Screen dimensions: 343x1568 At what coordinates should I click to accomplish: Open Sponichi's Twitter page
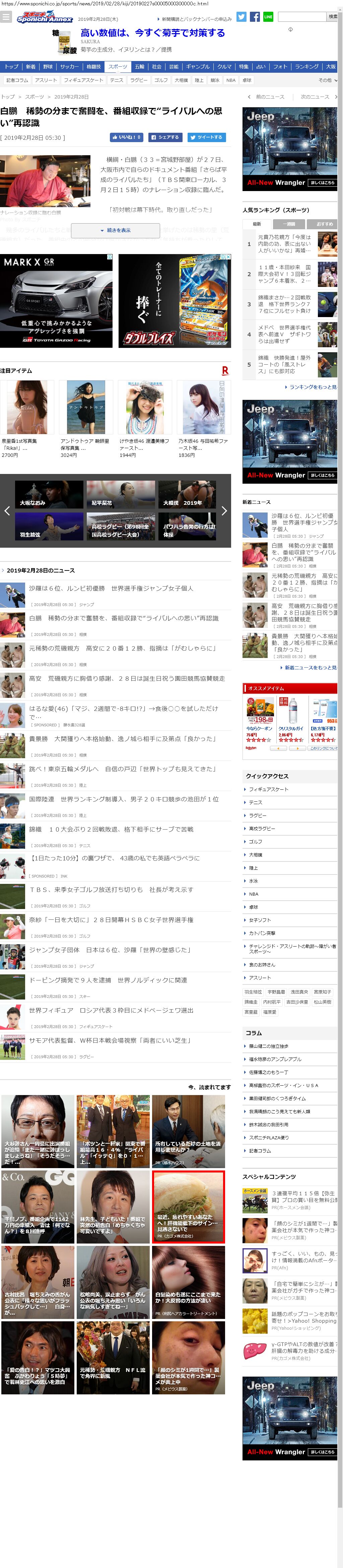[x=241, y=17]
